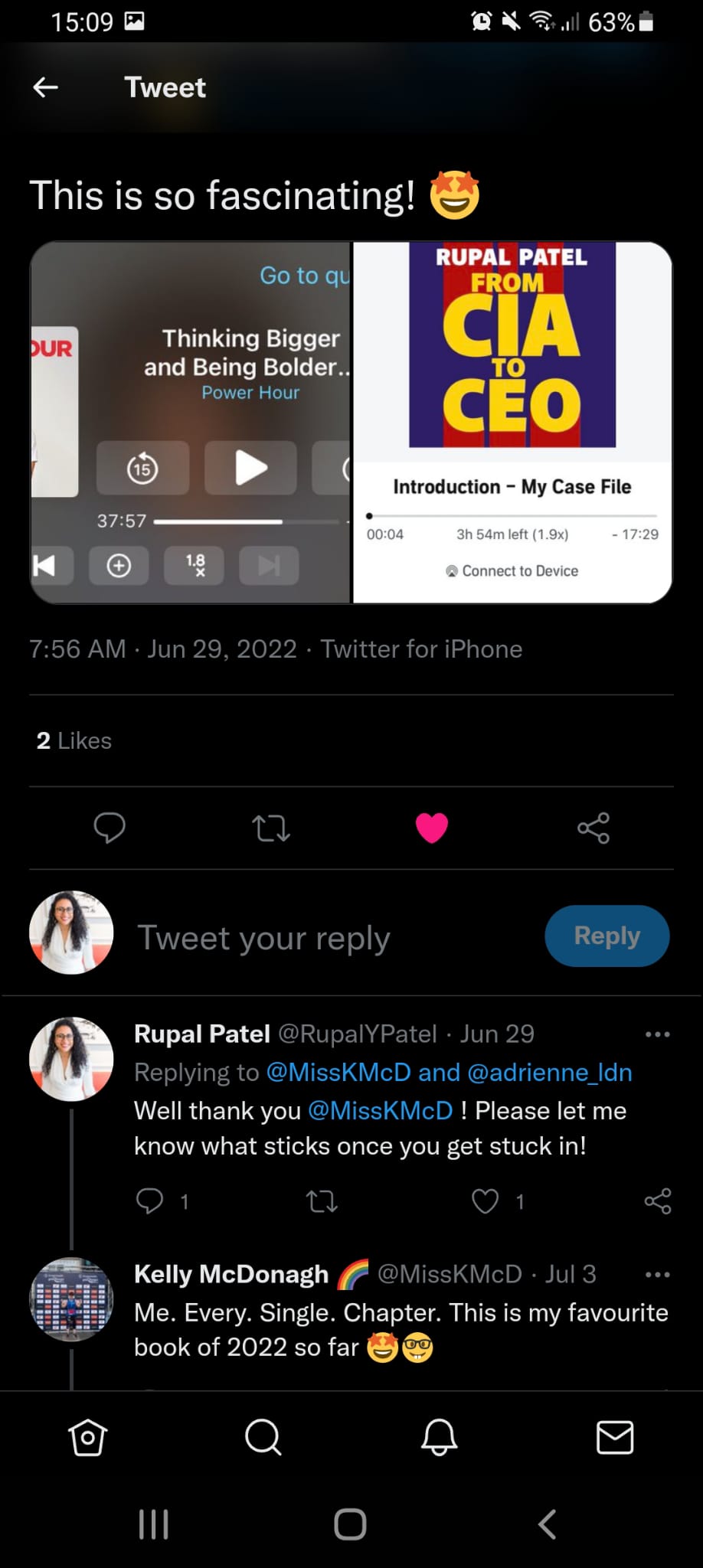Open the CIA to CEO audiobook image
The width and height of the screenshot is (703, 1568).
512,423
